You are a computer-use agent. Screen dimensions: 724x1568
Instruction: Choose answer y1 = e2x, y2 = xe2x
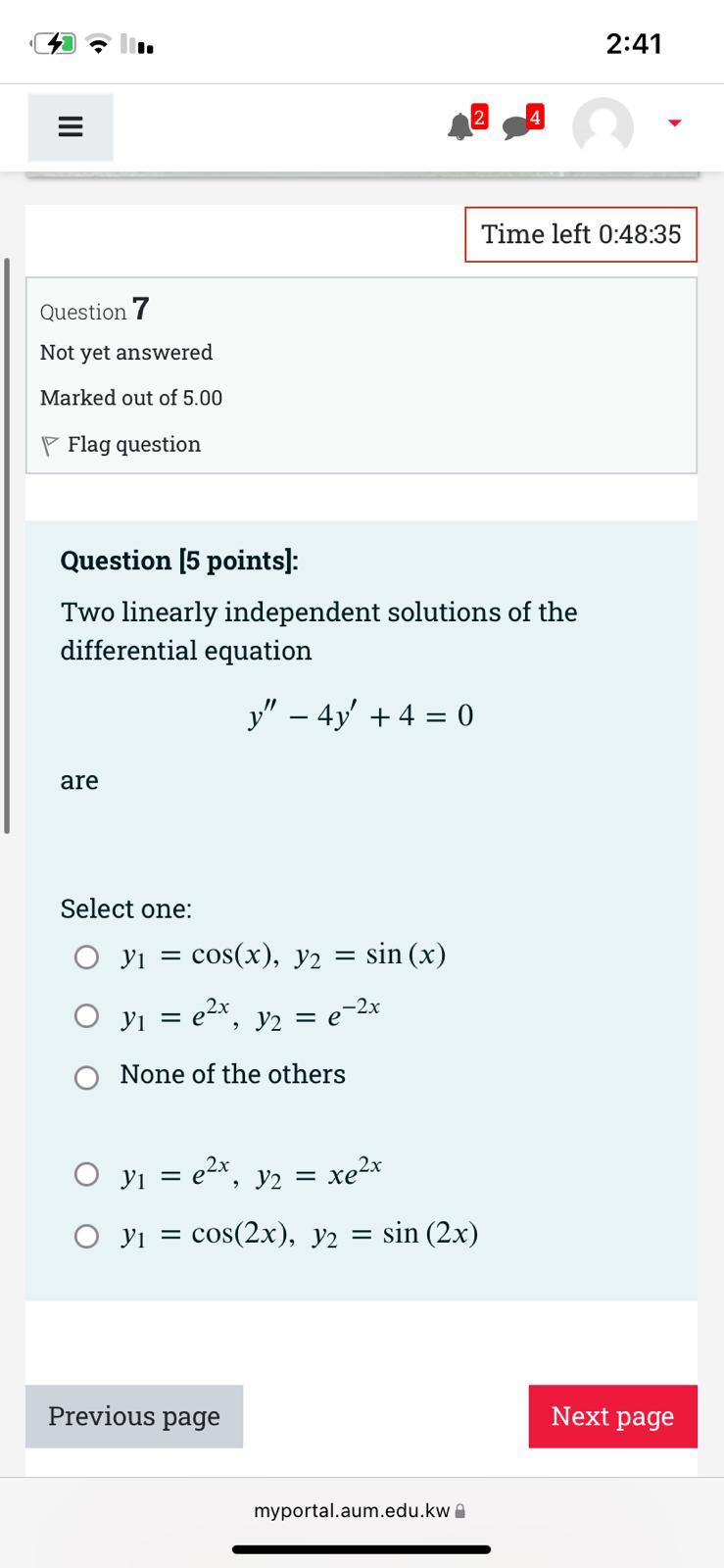pyautogui.click(x=86, y=1173)
